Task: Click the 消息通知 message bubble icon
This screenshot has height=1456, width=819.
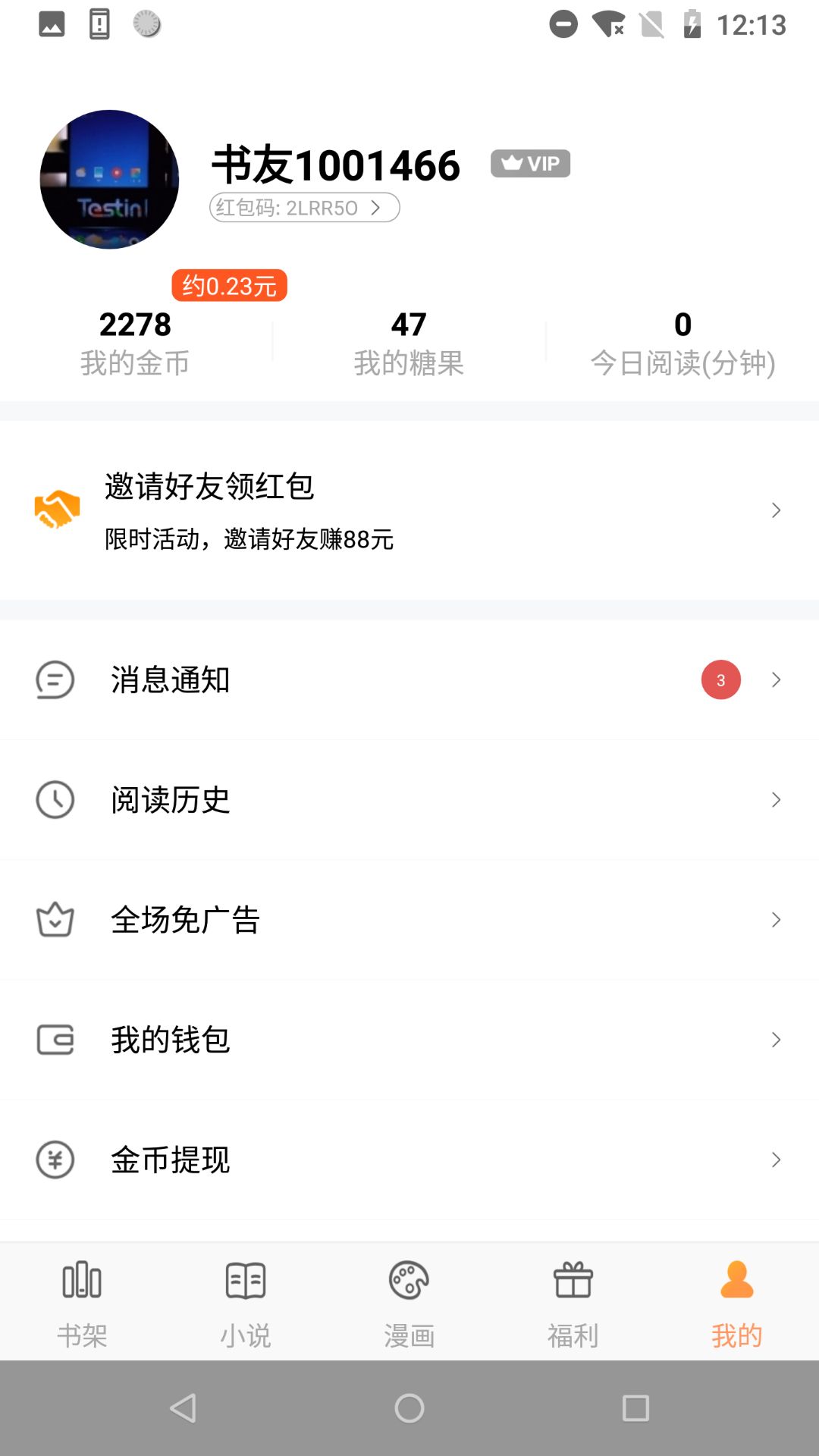Action: point(53,679)
